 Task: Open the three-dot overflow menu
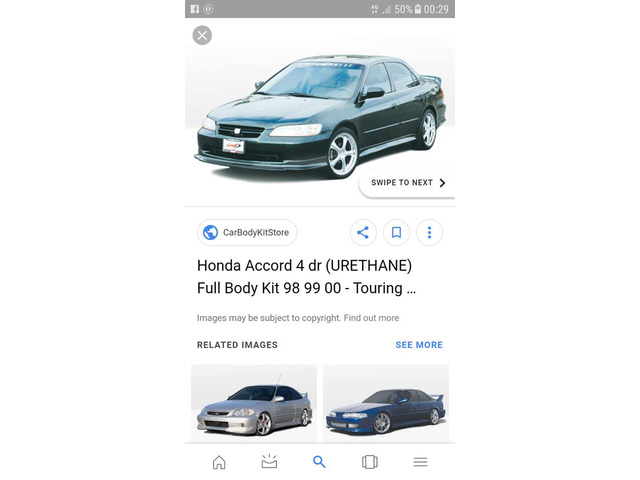429,232
